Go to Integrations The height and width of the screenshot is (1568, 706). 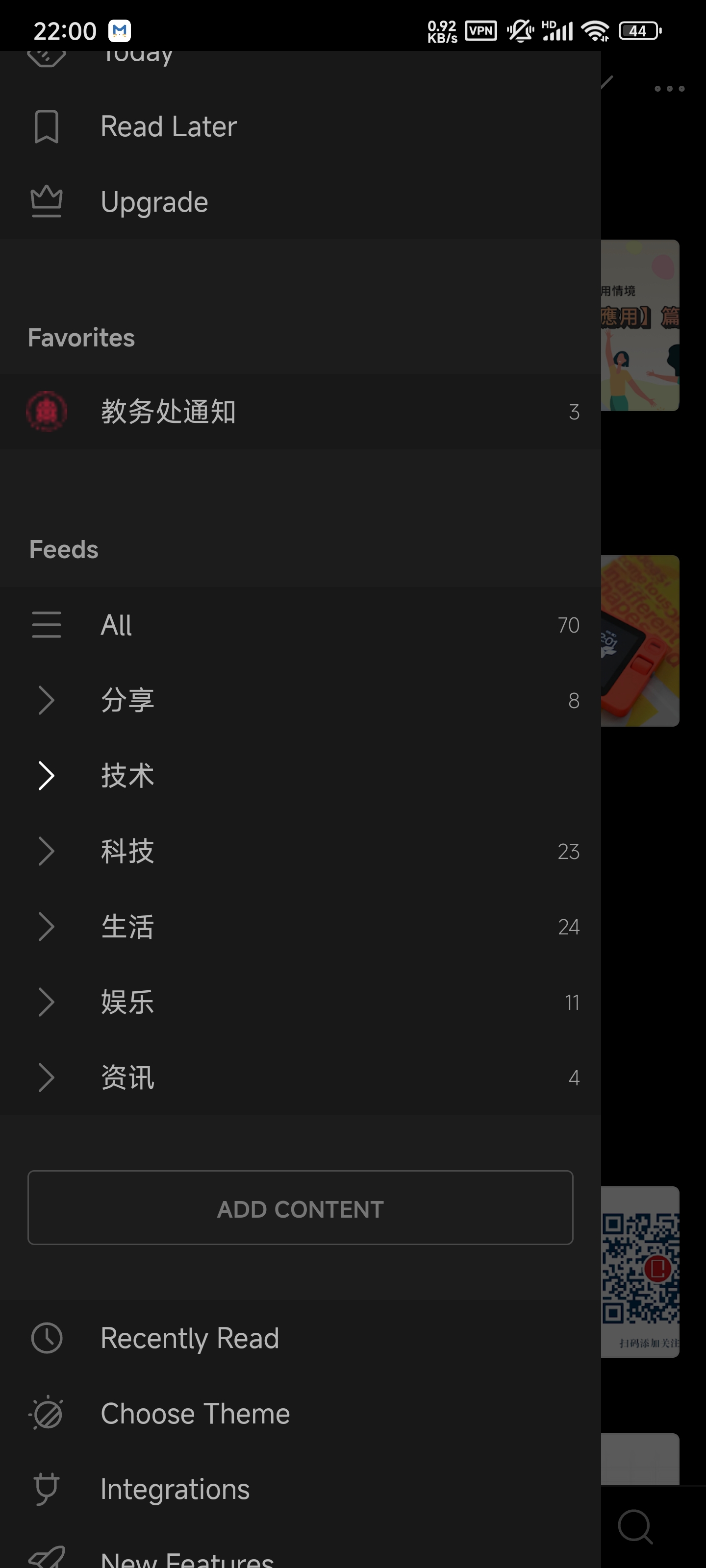[175, 1489]
